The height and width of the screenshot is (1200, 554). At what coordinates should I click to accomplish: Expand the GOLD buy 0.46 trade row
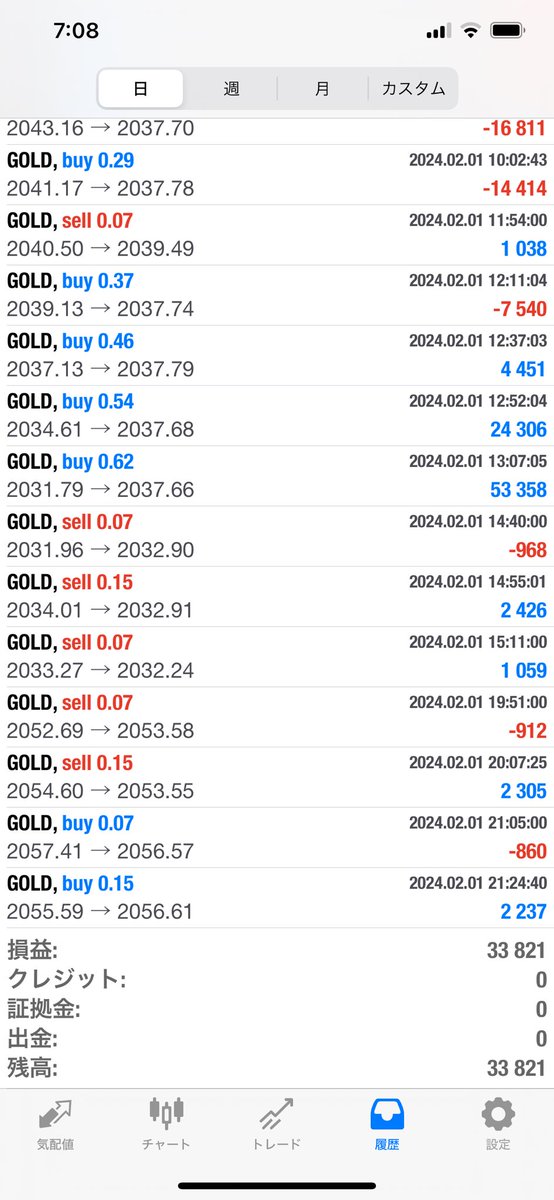pos(277,356)
